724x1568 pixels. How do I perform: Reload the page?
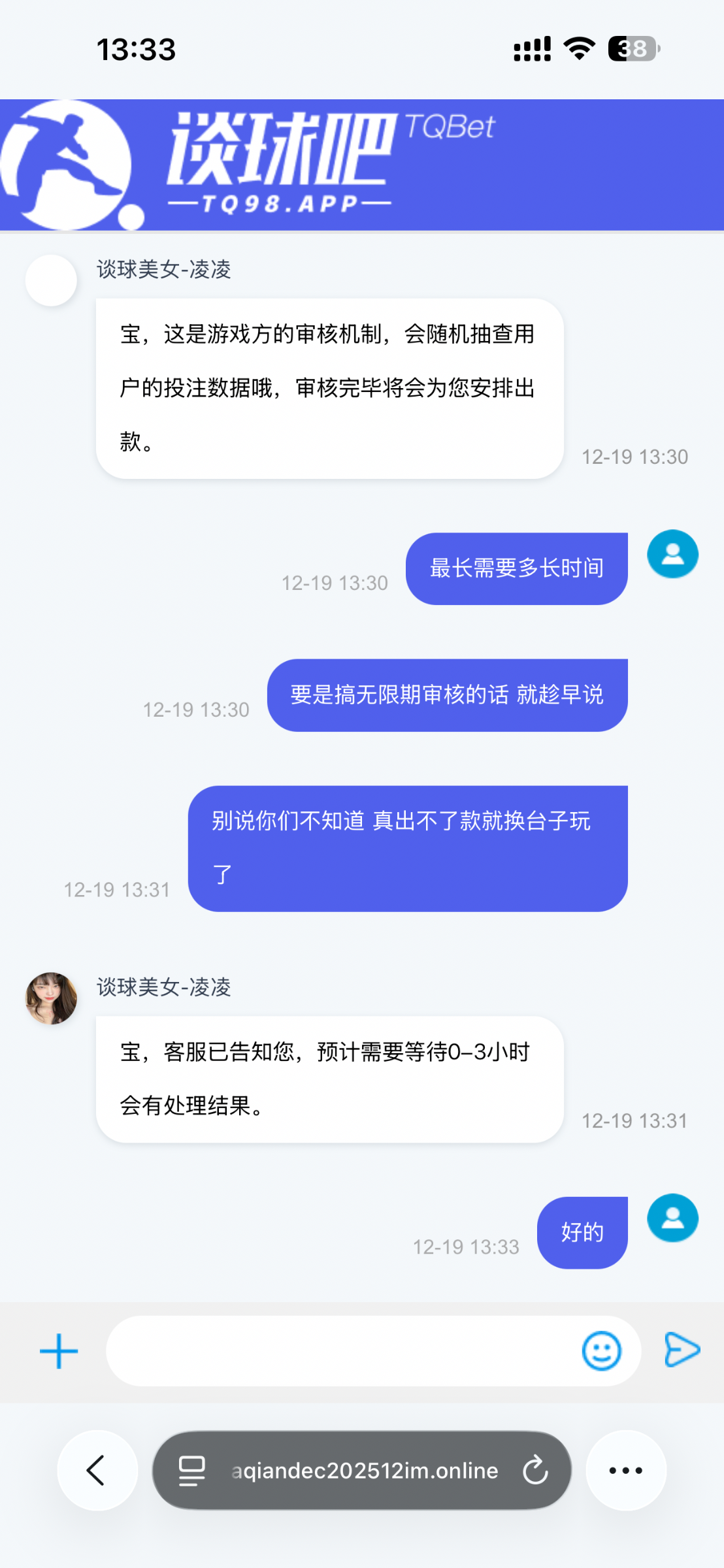(x=535, y=1471)
